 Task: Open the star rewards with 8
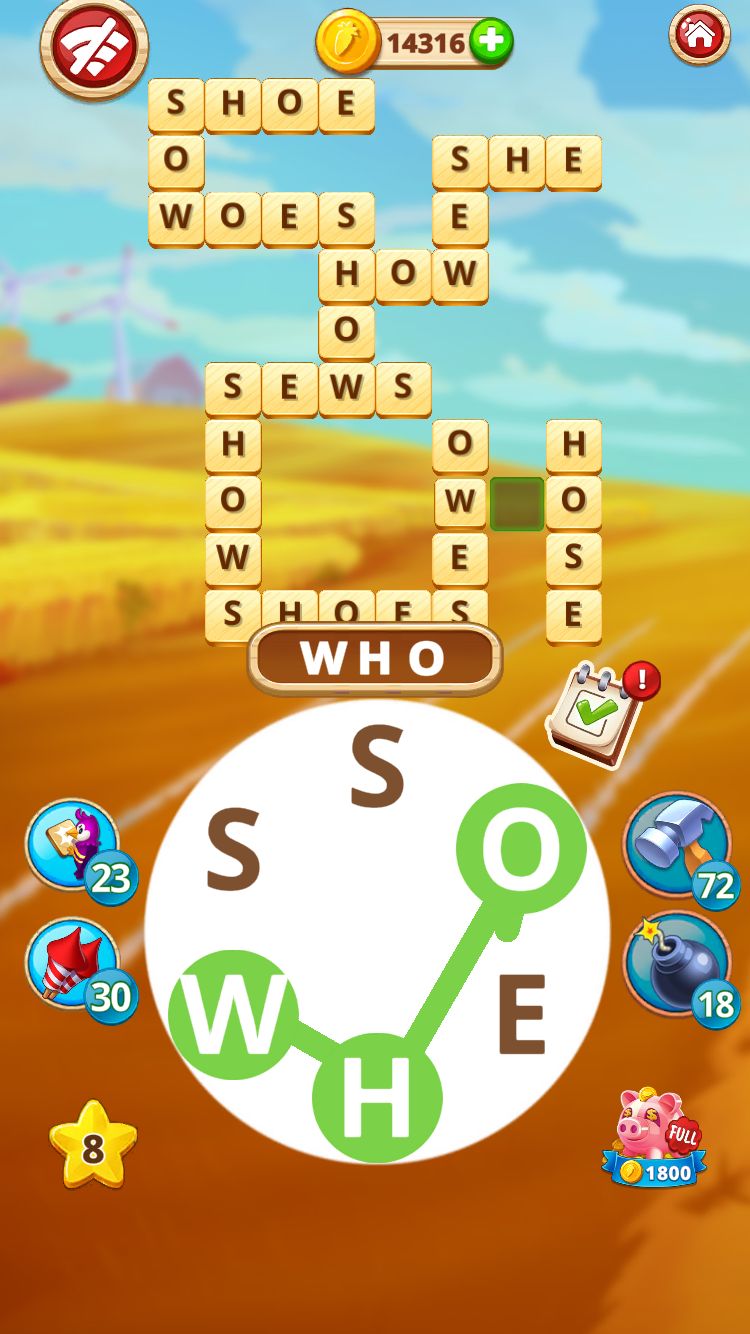pos(93,1146)
